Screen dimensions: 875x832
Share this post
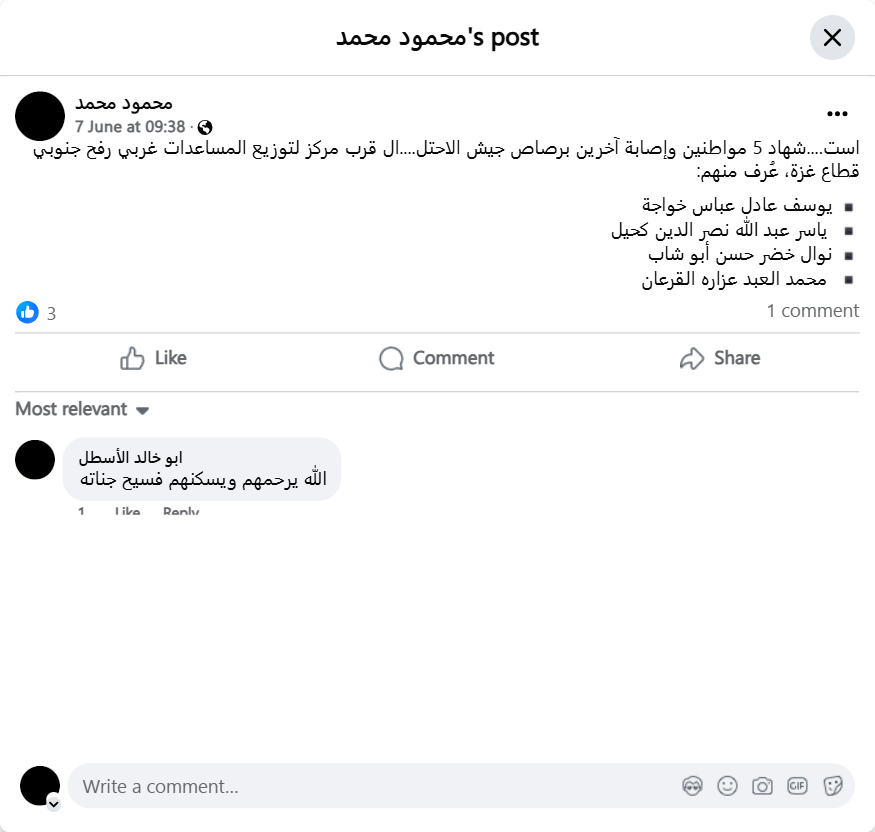(x=719, y=358)
